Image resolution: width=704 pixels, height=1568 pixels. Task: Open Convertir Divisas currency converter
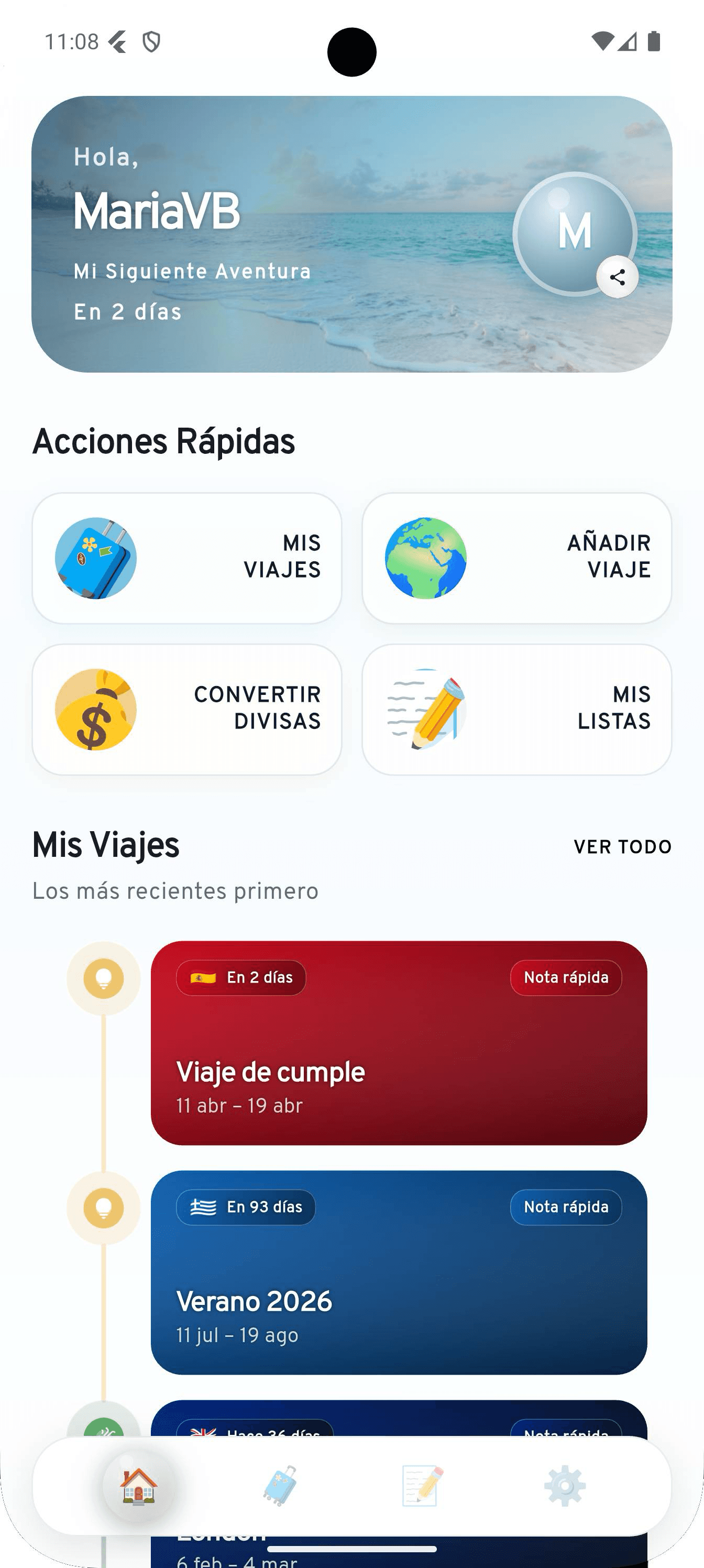[187, 709]
